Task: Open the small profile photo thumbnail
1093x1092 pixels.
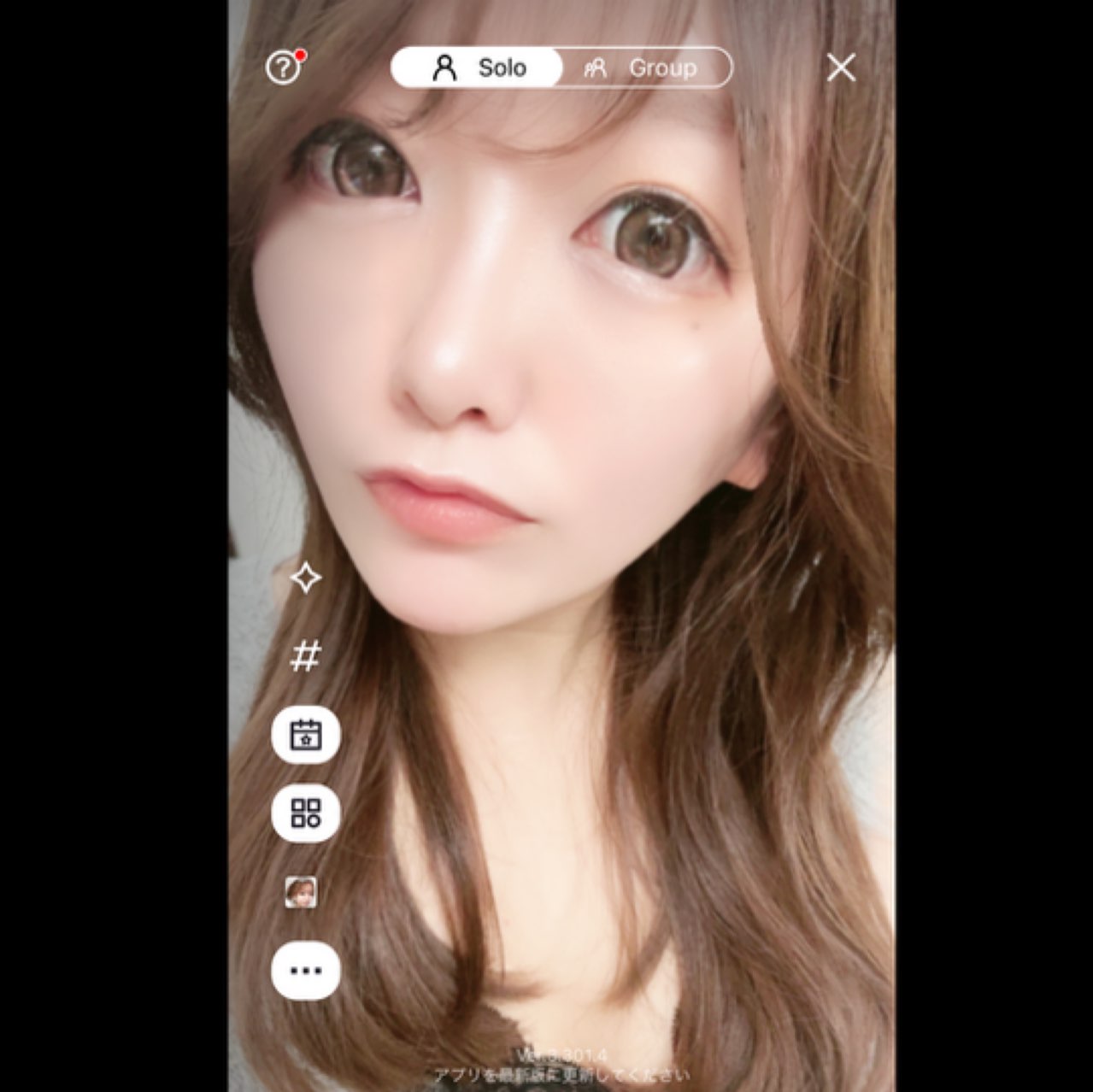Action: tap(301, 892)
